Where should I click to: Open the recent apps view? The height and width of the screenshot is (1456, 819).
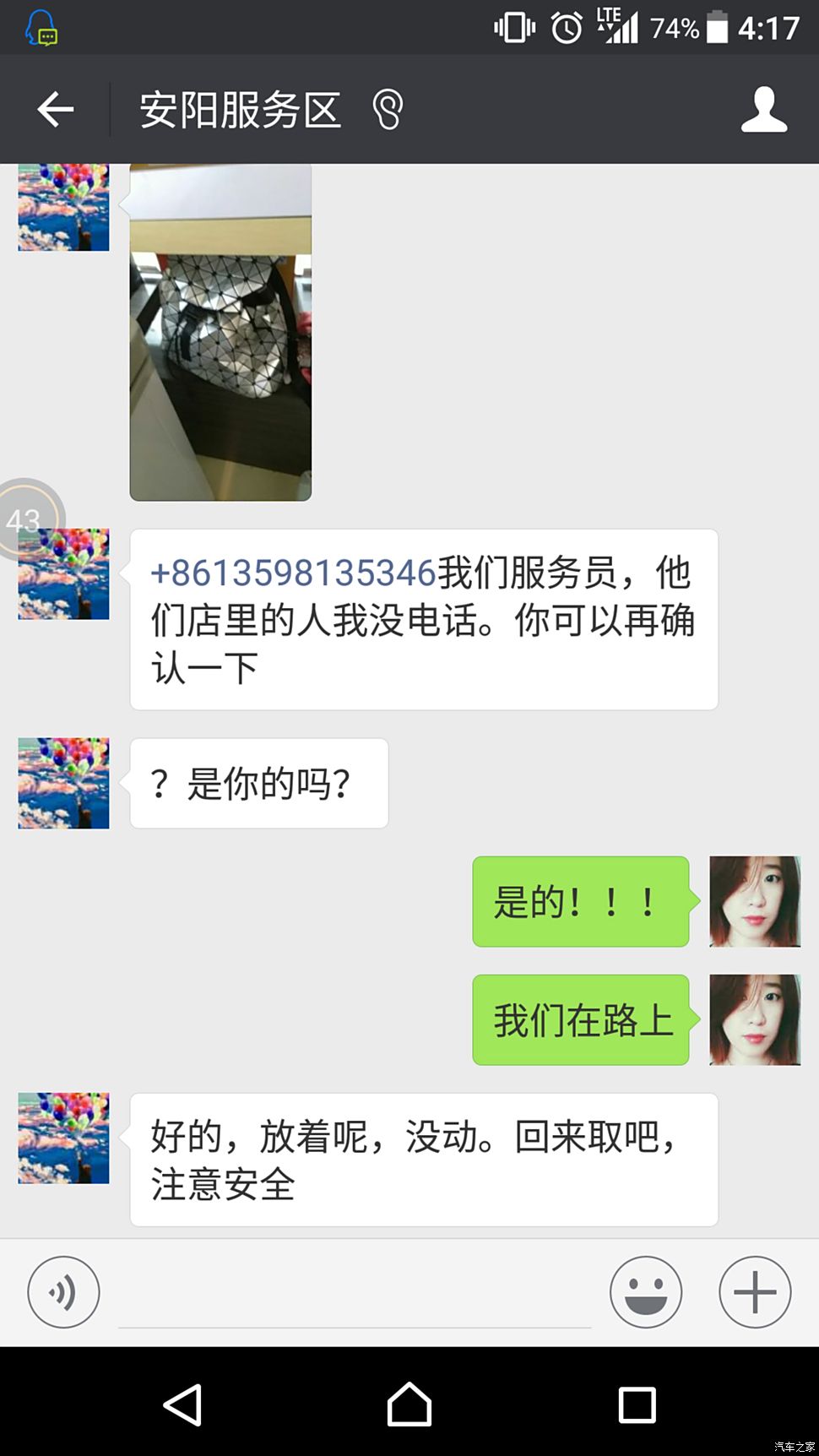coord(637,1404)
